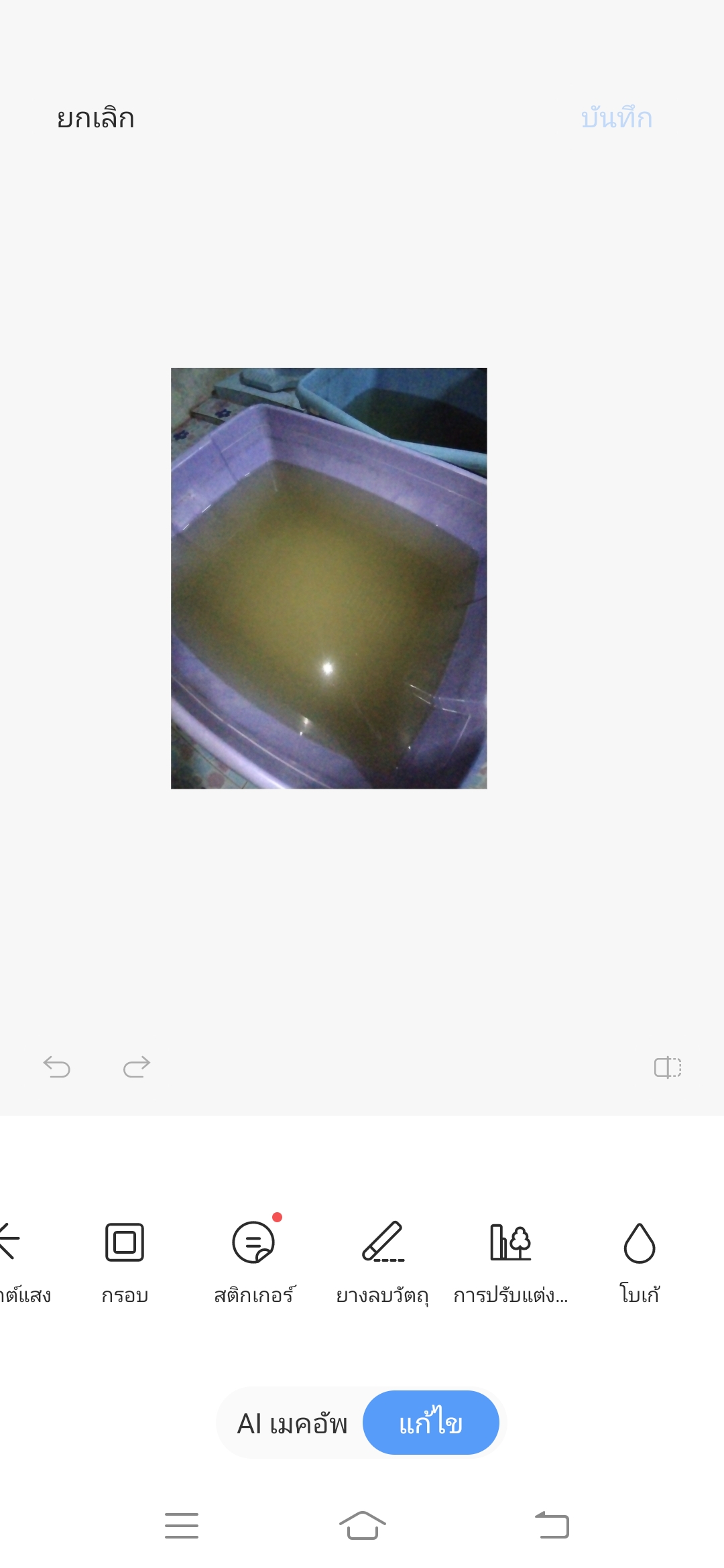Tap the system back button
This screenshot has height=1568, width=724.
point(552,1526)
